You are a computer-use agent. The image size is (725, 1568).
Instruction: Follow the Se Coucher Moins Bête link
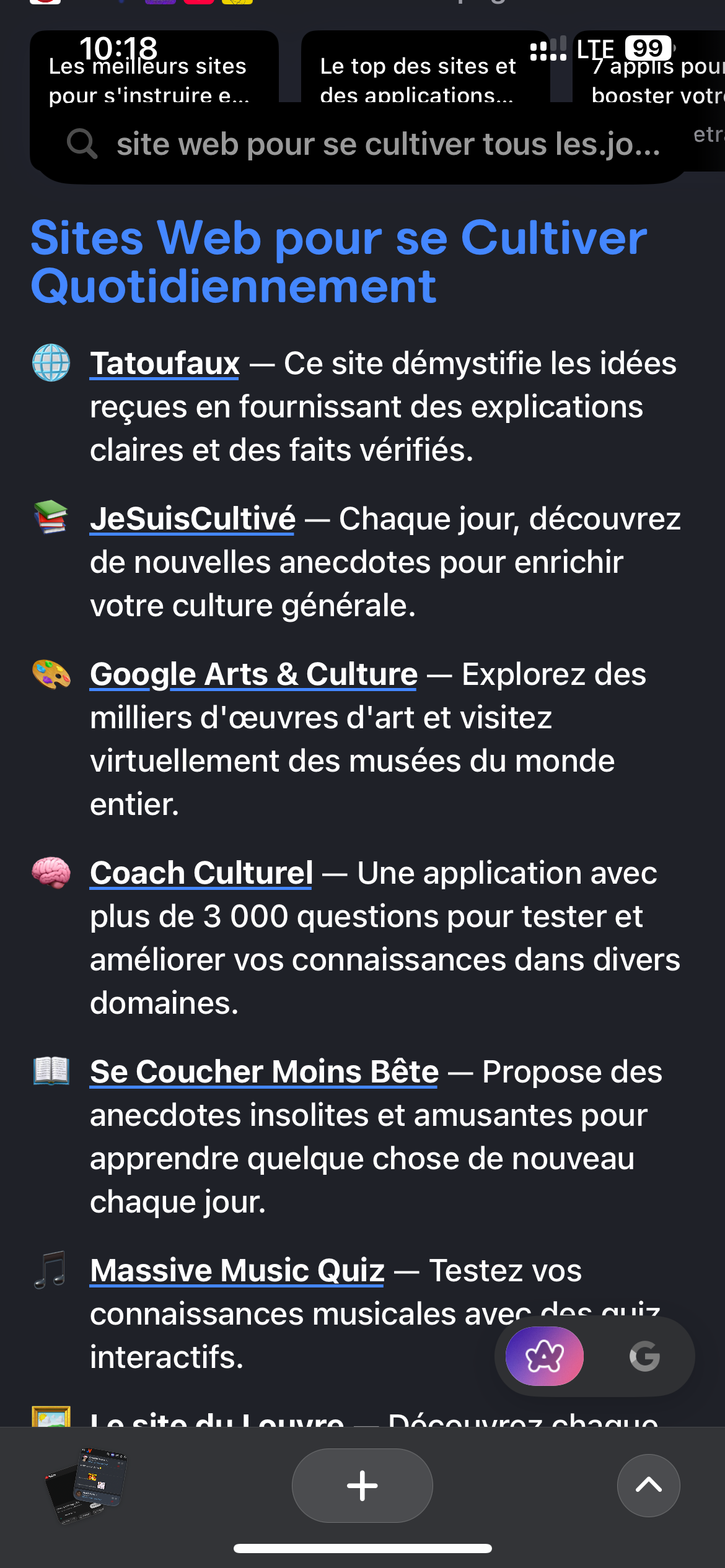point(264,1072)
